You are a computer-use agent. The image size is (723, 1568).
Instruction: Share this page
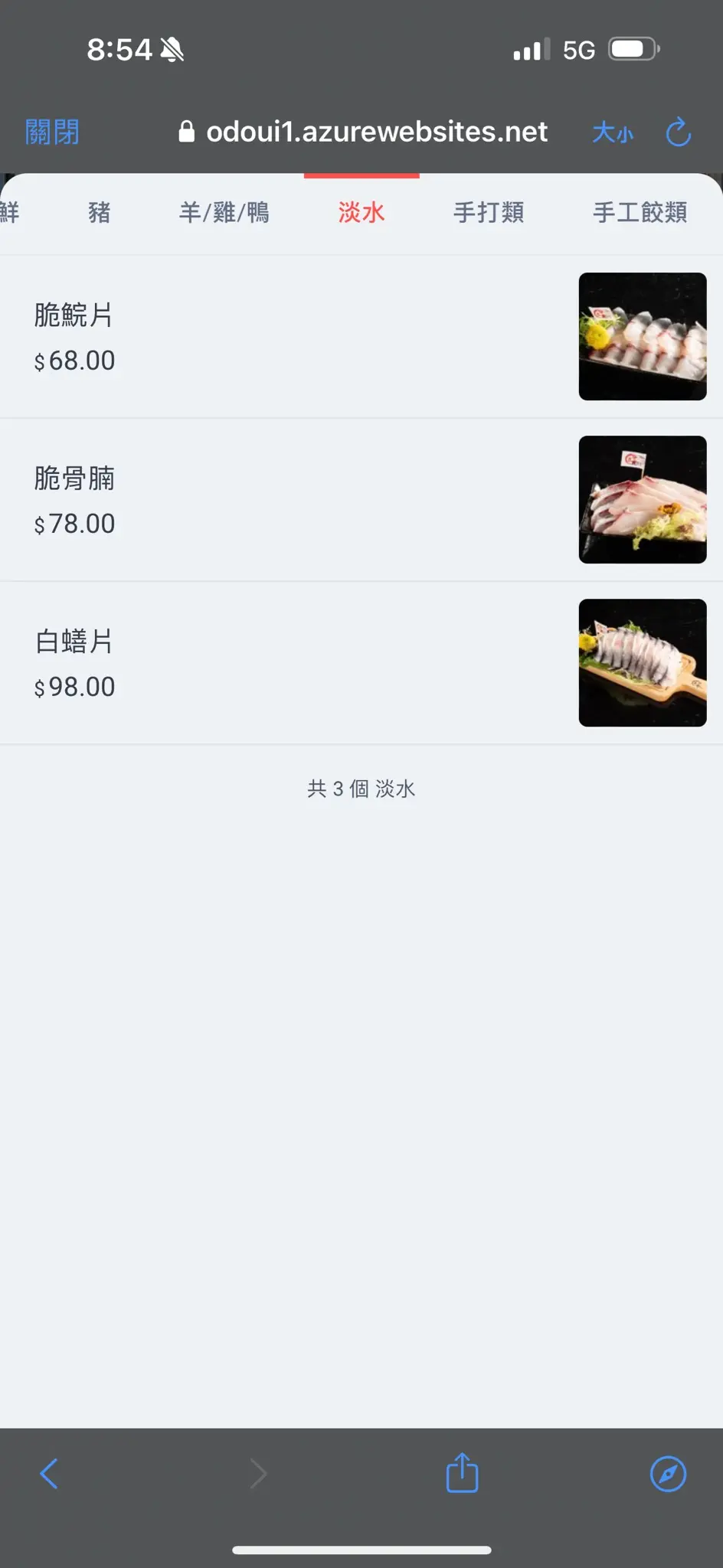462,1474
